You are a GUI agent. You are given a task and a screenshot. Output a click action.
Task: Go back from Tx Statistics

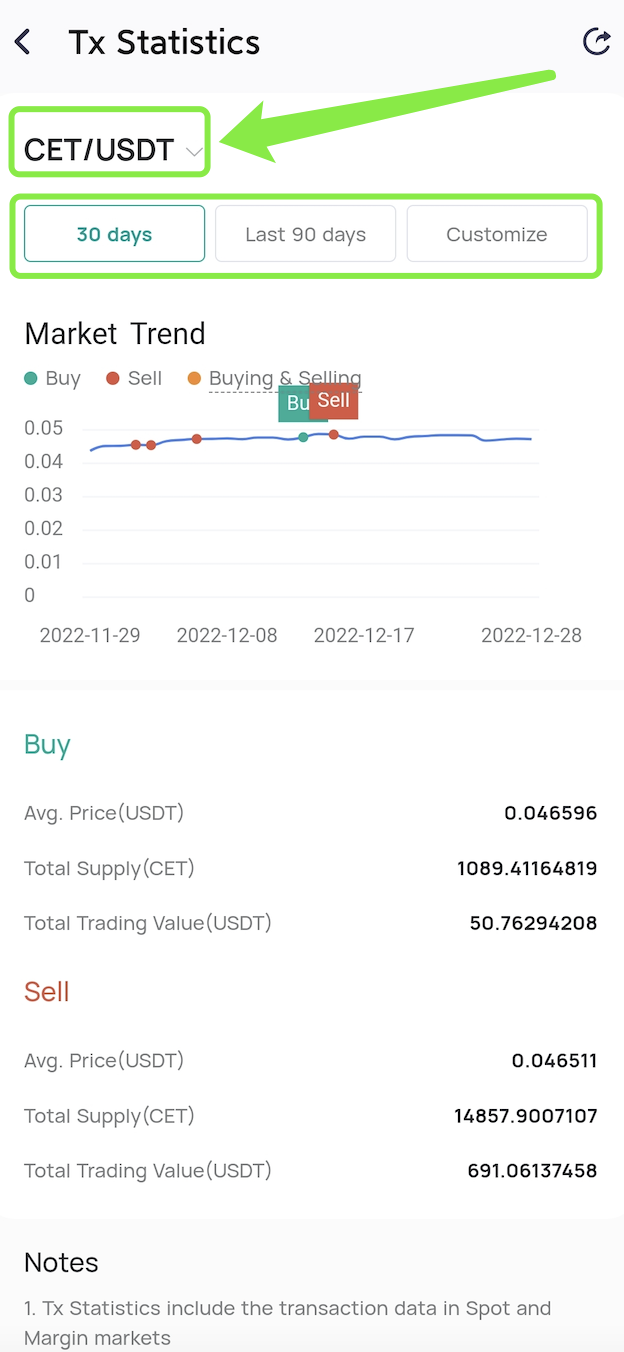[23, 42]
